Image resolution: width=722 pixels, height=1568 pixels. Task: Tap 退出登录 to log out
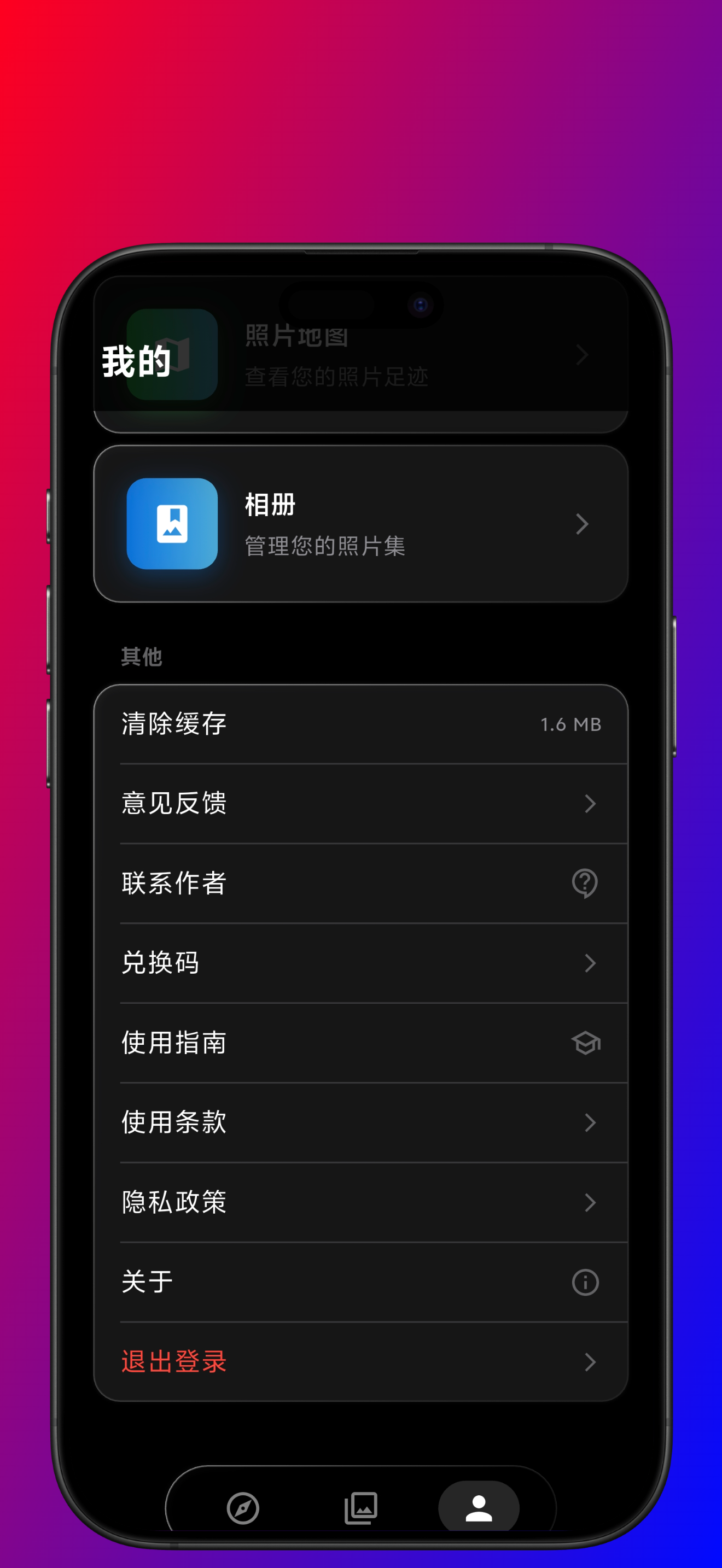tap(173, 1362)
